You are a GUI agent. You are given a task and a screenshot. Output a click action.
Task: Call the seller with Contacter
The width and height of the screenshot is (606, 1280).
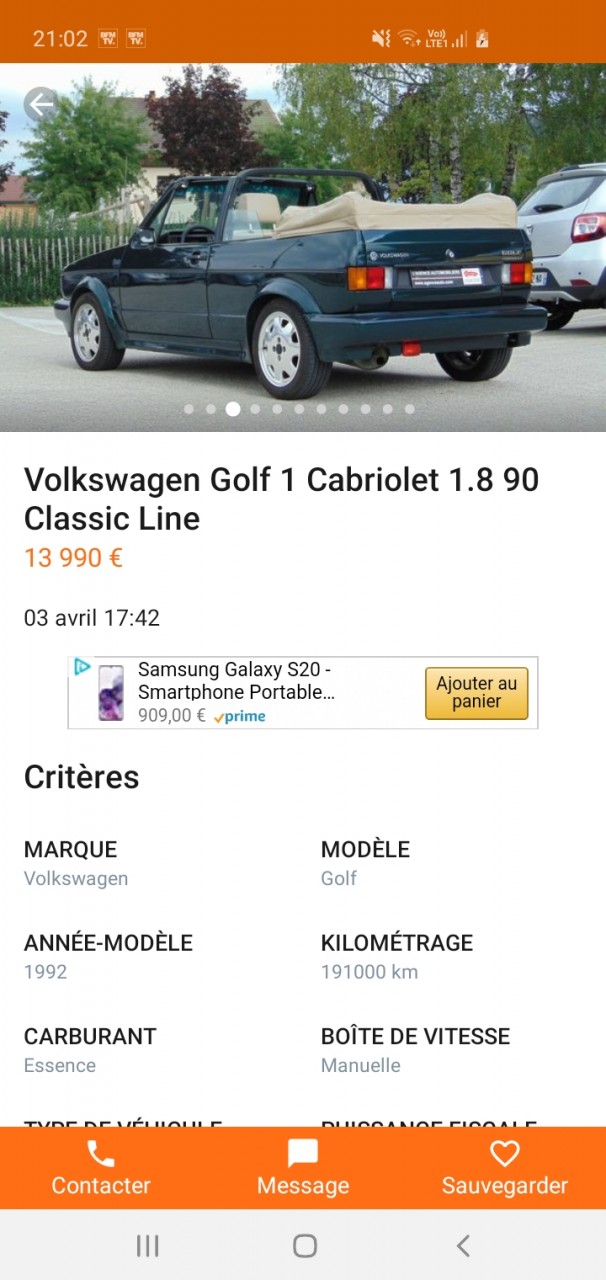click(x=101, y=1168)
